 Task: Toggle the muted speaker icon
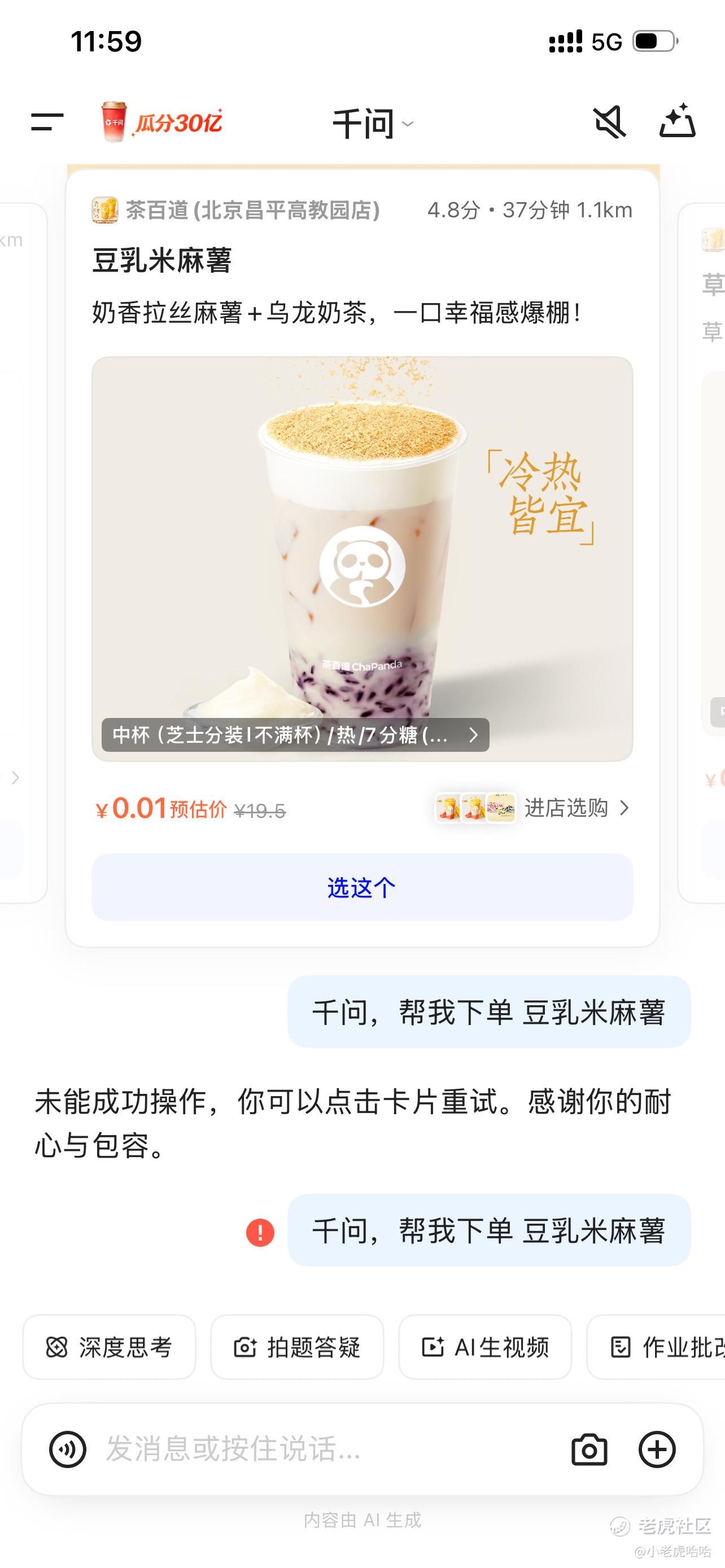click(609, 122)
